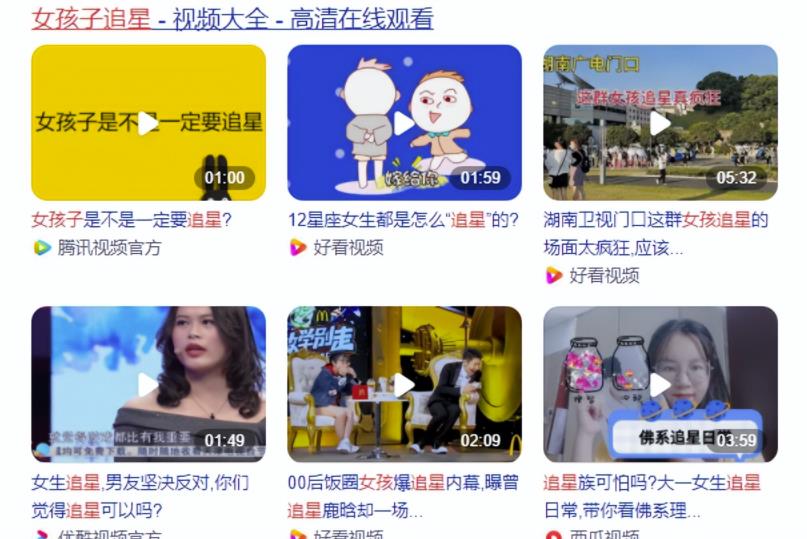Play the 02:09 饭圈女孩 interview video

click(x=404, y=384)
